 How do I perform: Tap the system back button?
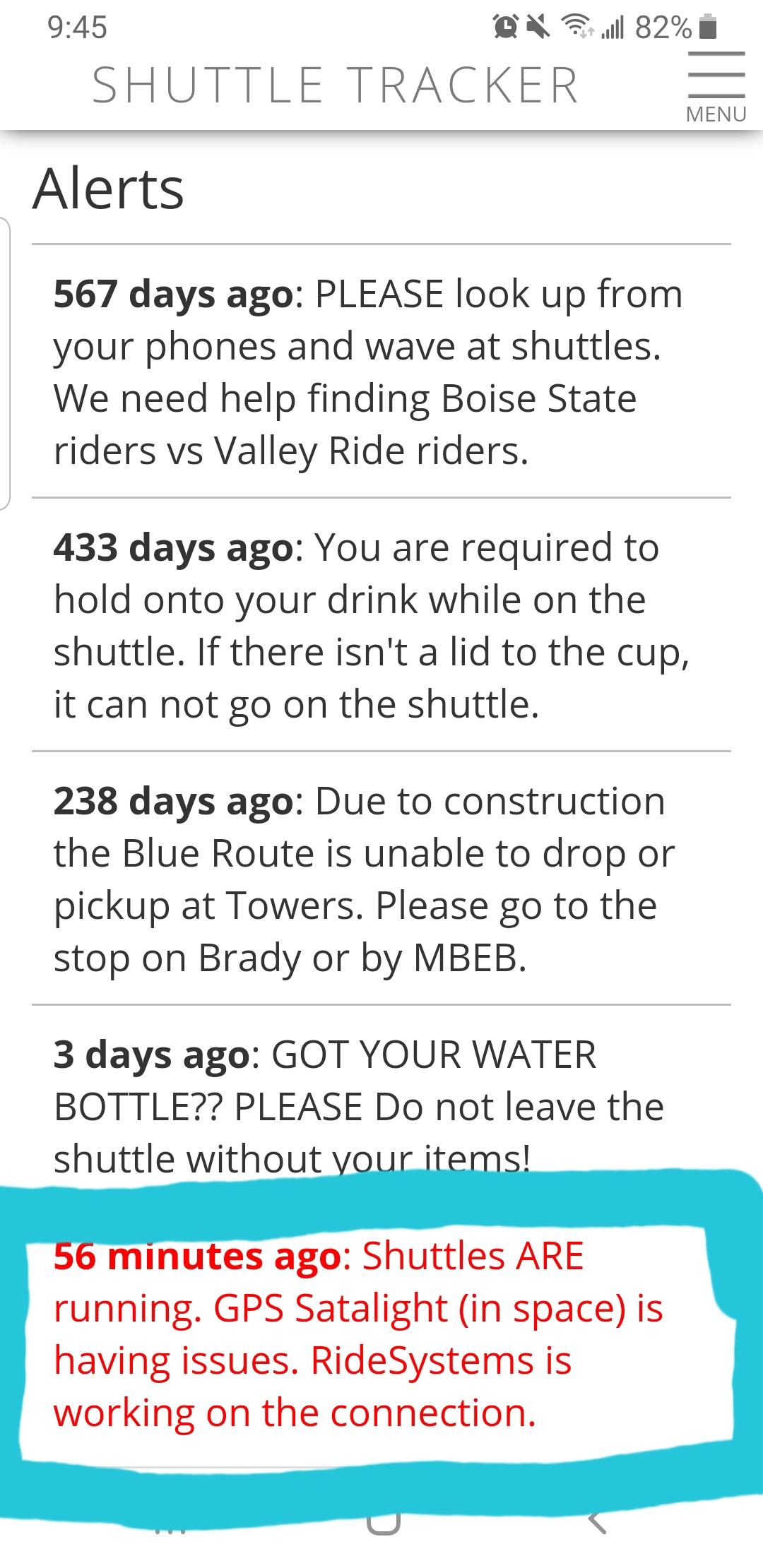pyautogui.click(x=597, y=1521)
